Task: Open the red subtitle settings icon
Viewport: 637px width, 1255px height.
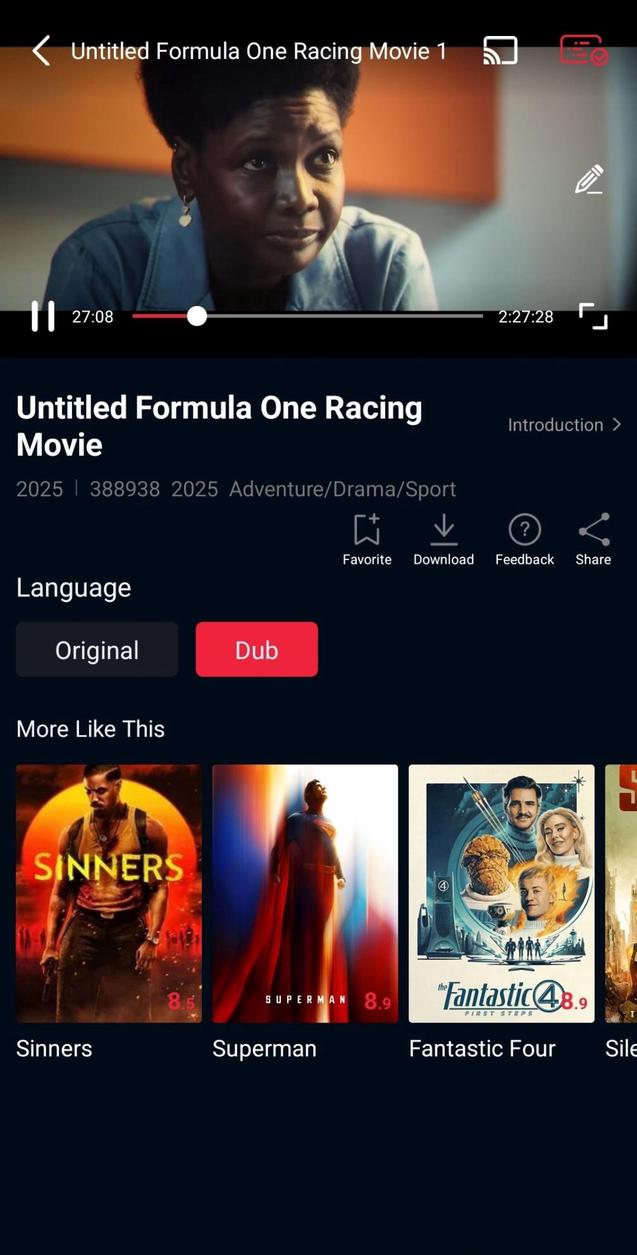Action: point(582,50)
